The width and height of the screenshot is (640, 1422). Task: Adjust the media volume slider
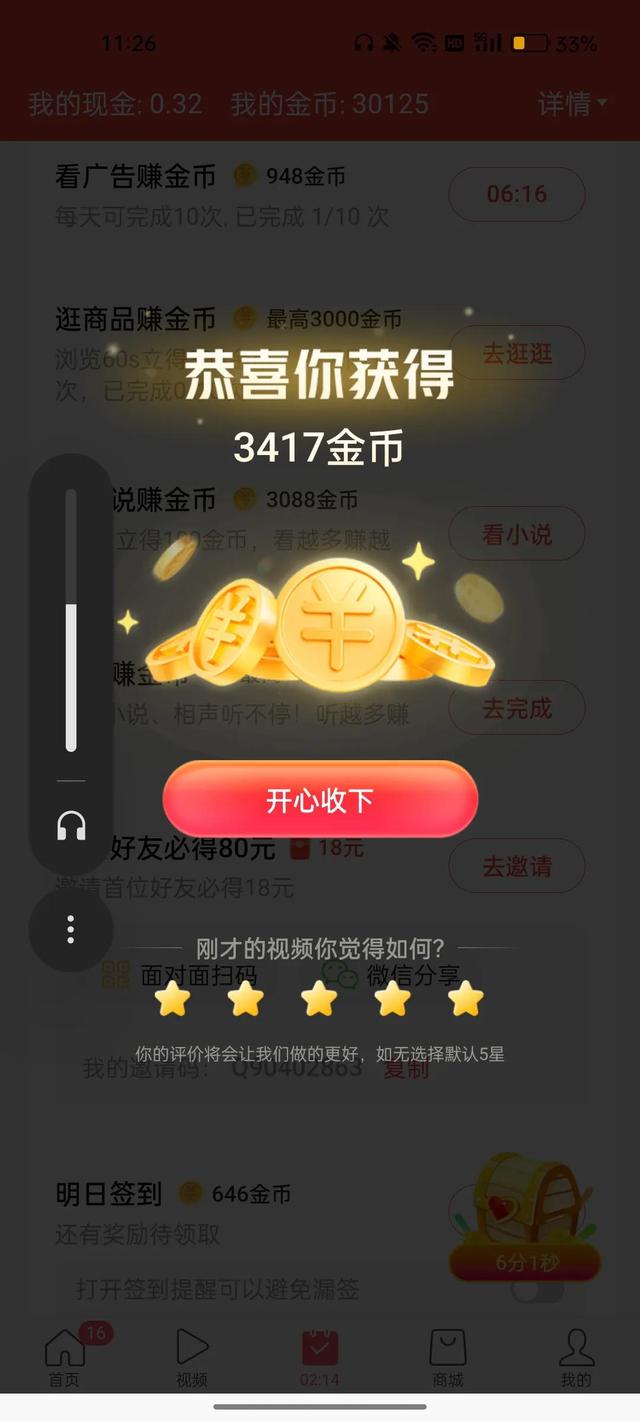[x=71, y=620]
